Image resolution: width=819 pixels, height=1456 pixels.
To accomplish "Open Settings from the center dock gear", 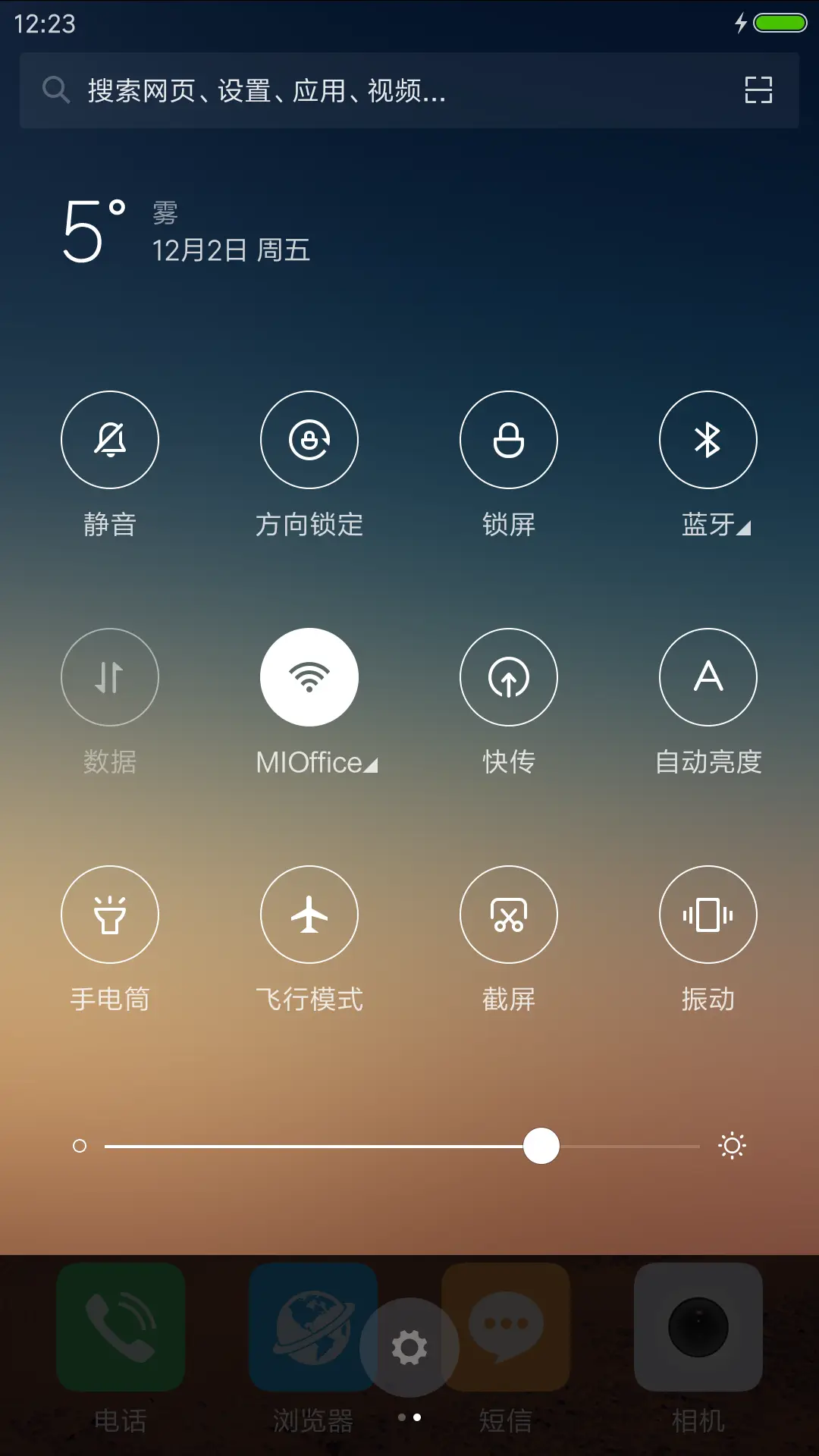I will tap(409, 1346).
